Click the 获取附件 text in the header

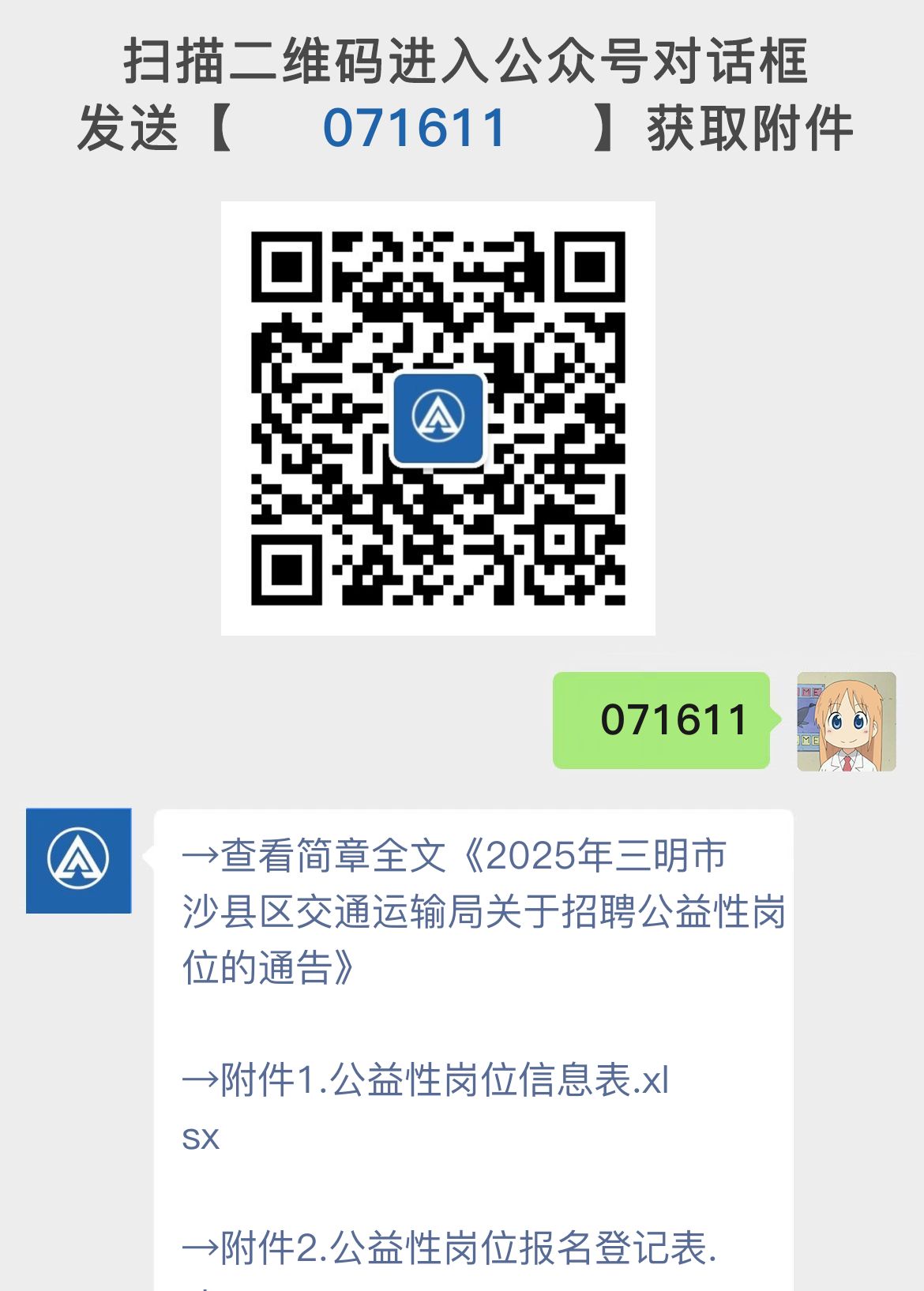751,129
